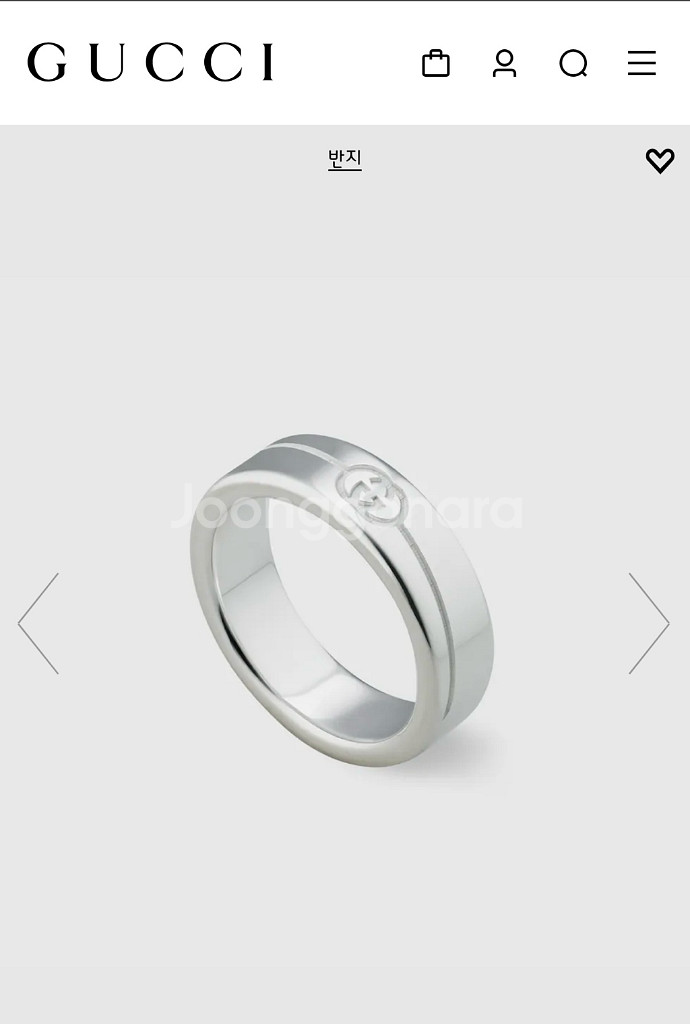Add the ring to wishlist with heart
690x1024 pixels.
coord(660,160)
